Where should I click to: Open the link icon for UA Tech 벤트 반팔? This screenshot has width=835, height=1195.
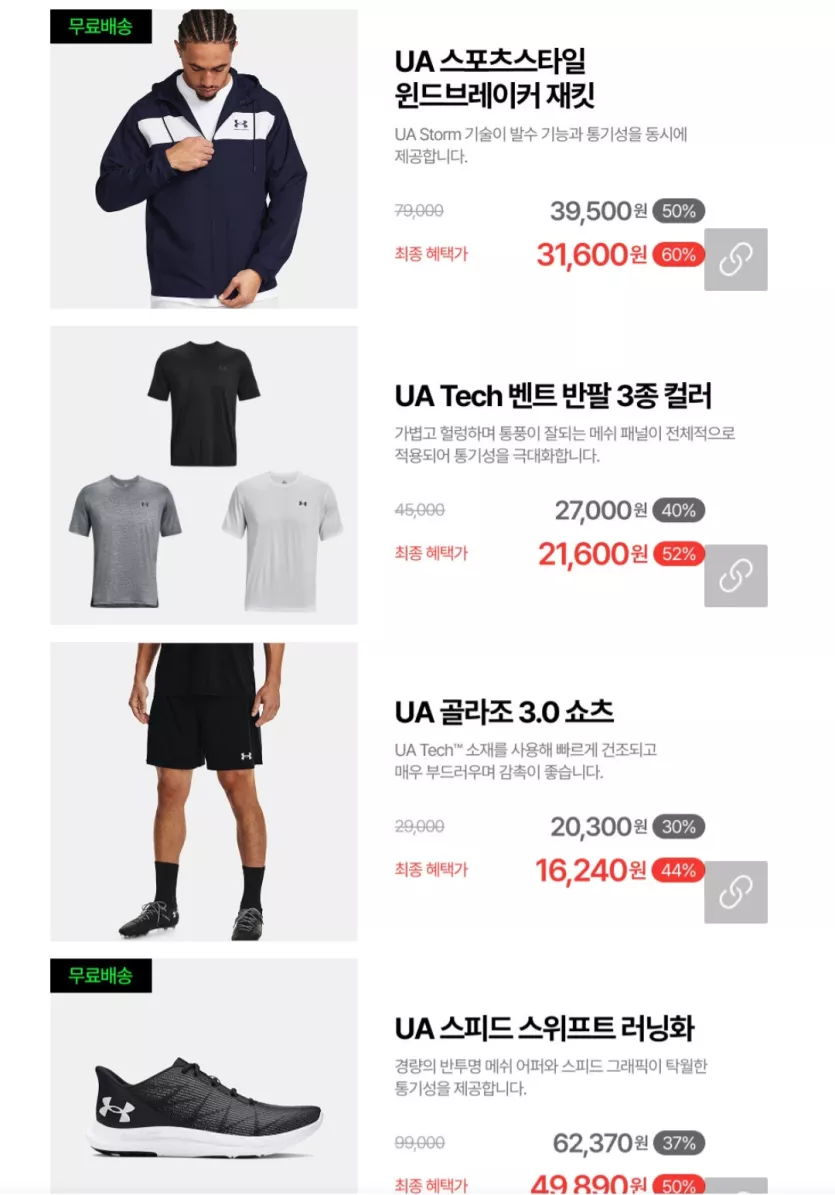pos(735,575)
